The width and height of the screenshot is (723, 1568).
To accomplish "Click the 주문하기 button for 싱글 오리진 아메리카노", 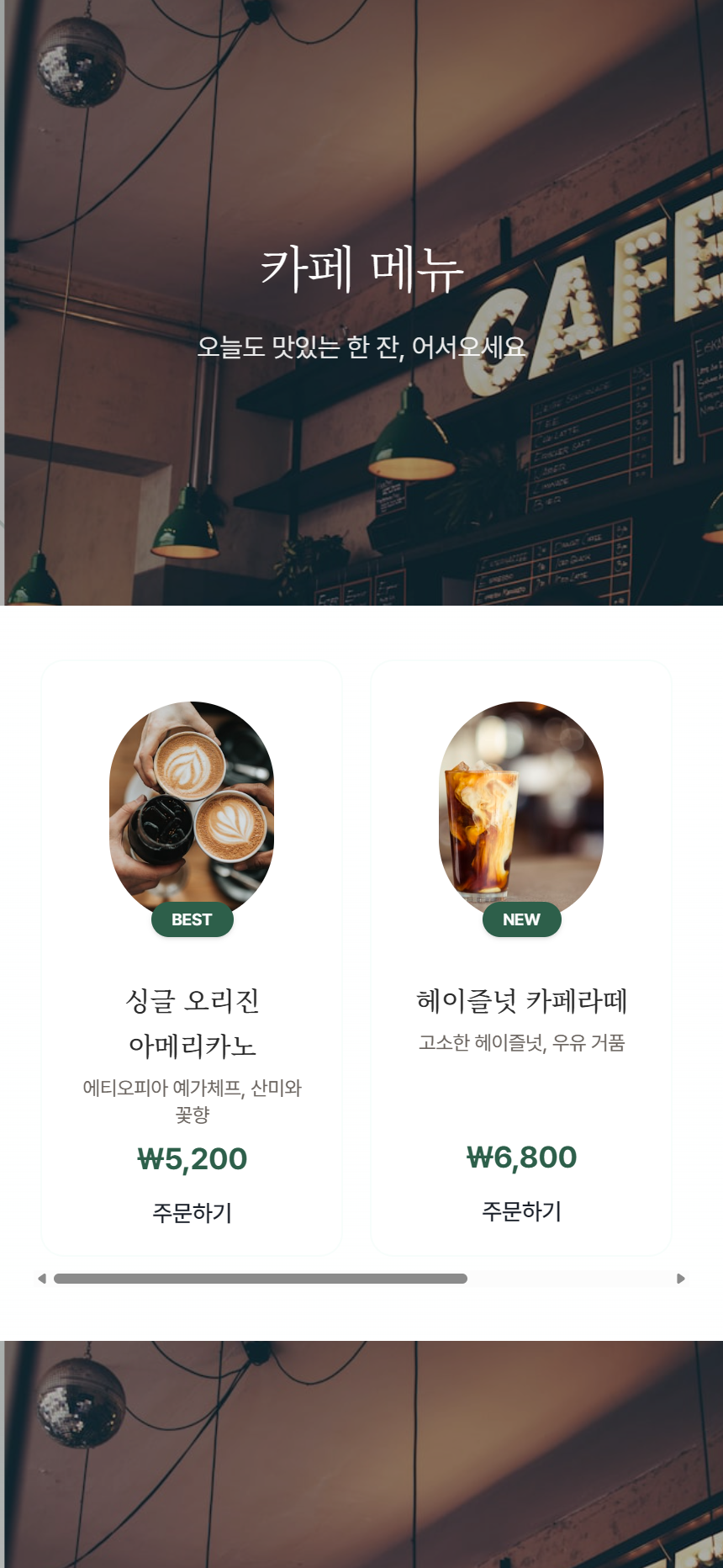I will (192, 1213).
